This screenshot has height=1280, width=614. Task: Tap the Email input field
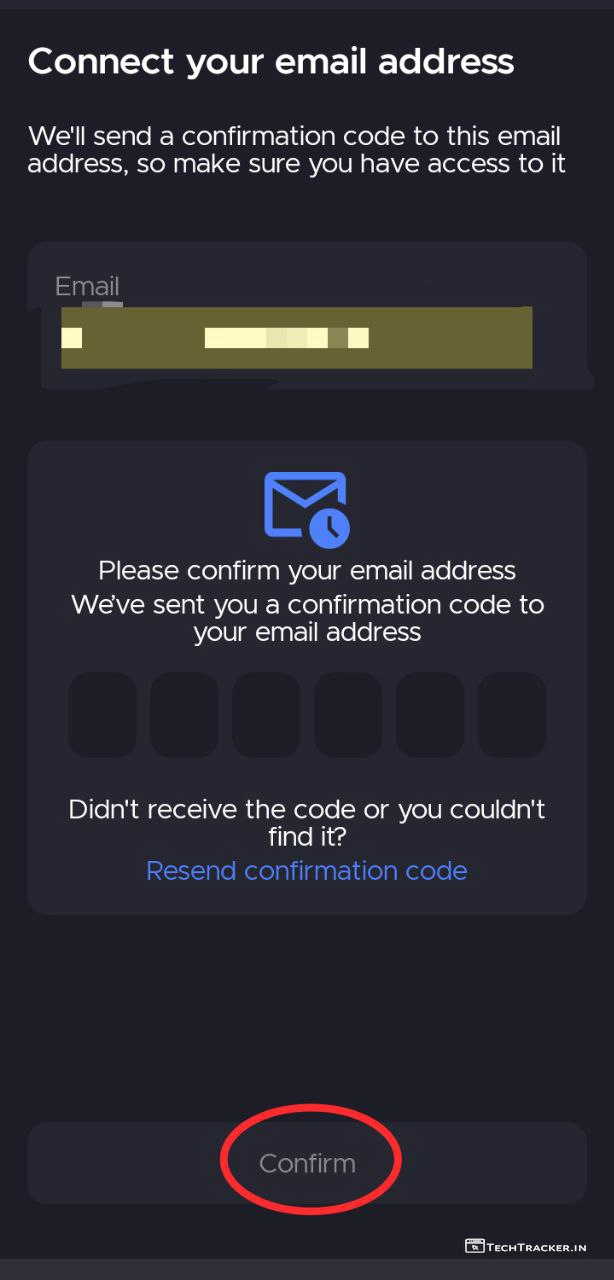point(306,316)
